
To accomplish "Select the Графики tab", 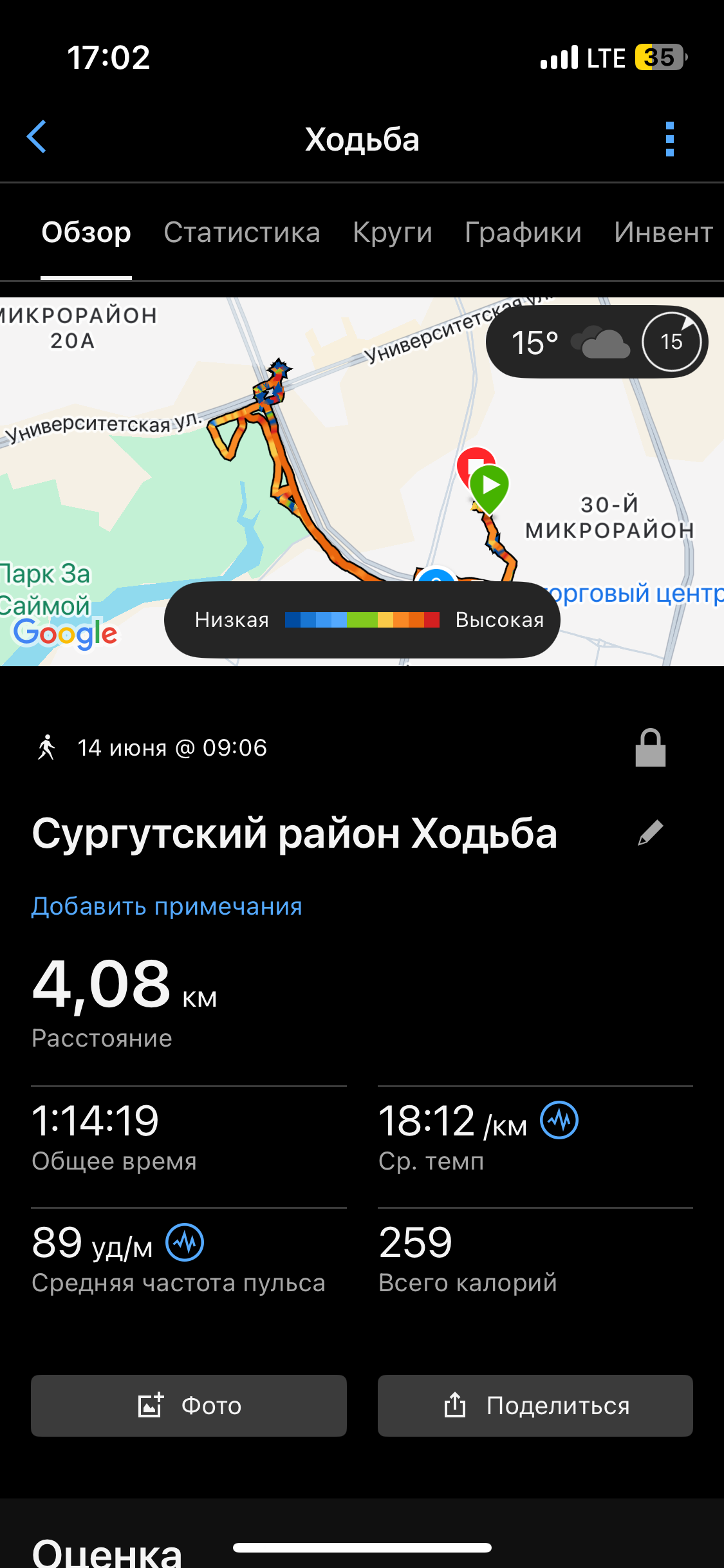I will point(523,232).
